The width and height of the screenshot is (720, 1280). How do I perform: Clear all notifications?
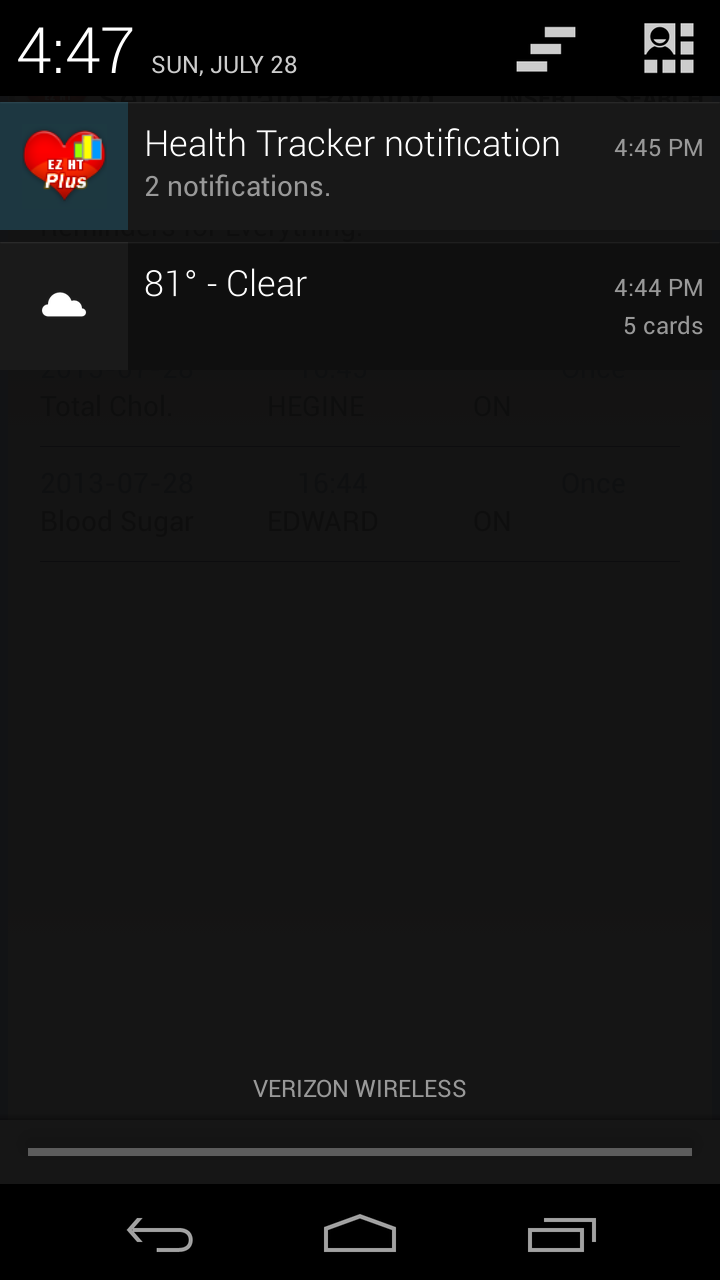tap(546, 49)
